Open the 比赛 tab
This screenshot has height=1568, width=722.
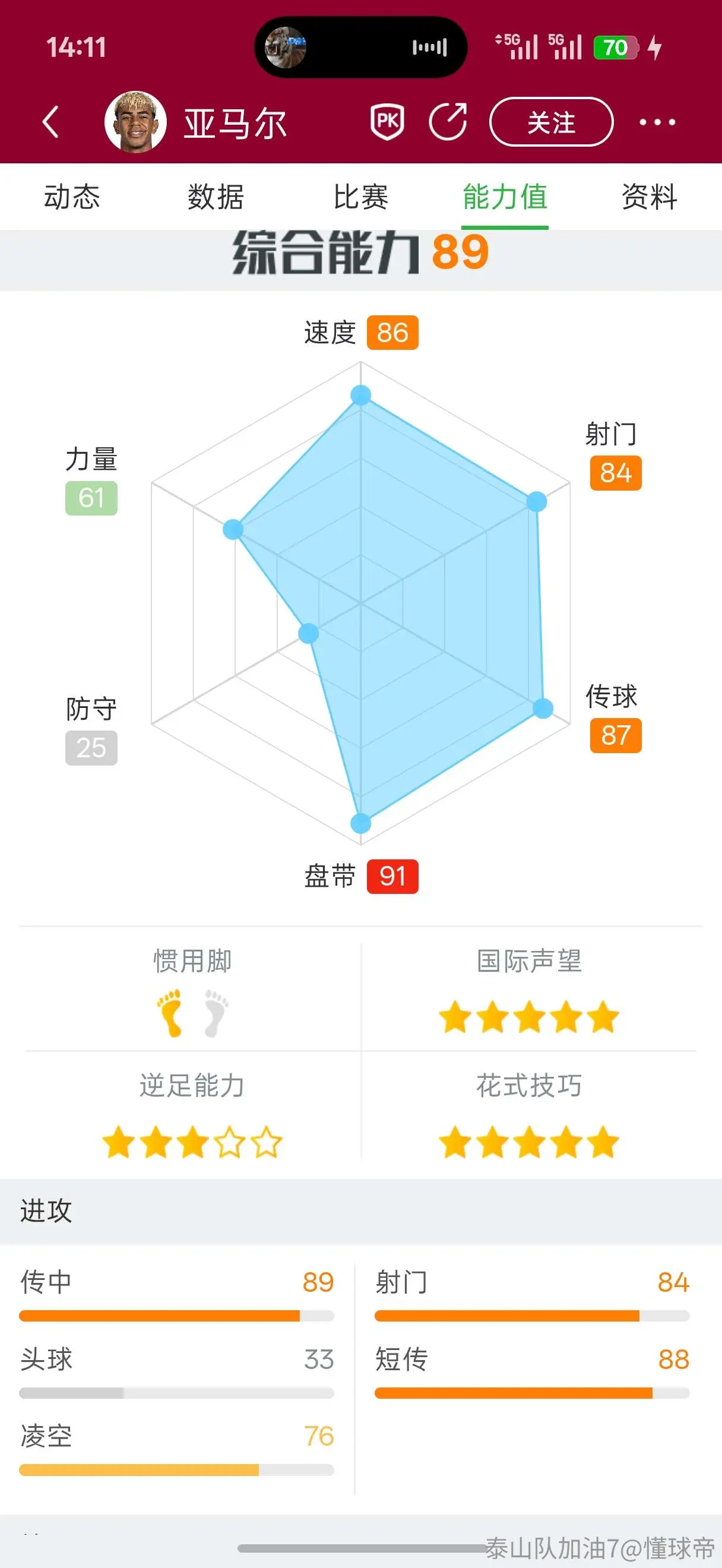(x=360, y=197)
